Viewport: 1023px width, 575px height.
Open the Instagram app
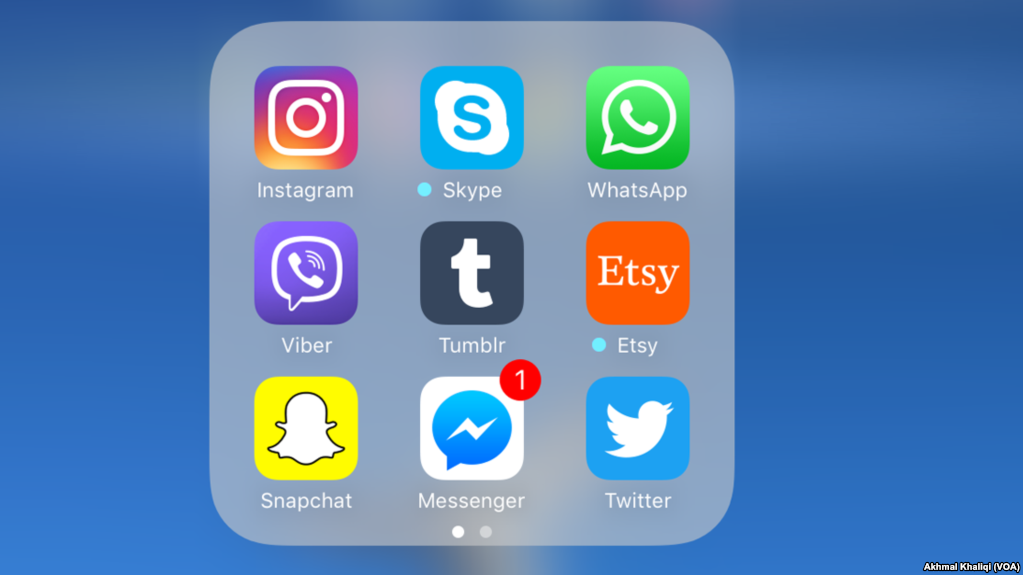click(305, 118)
